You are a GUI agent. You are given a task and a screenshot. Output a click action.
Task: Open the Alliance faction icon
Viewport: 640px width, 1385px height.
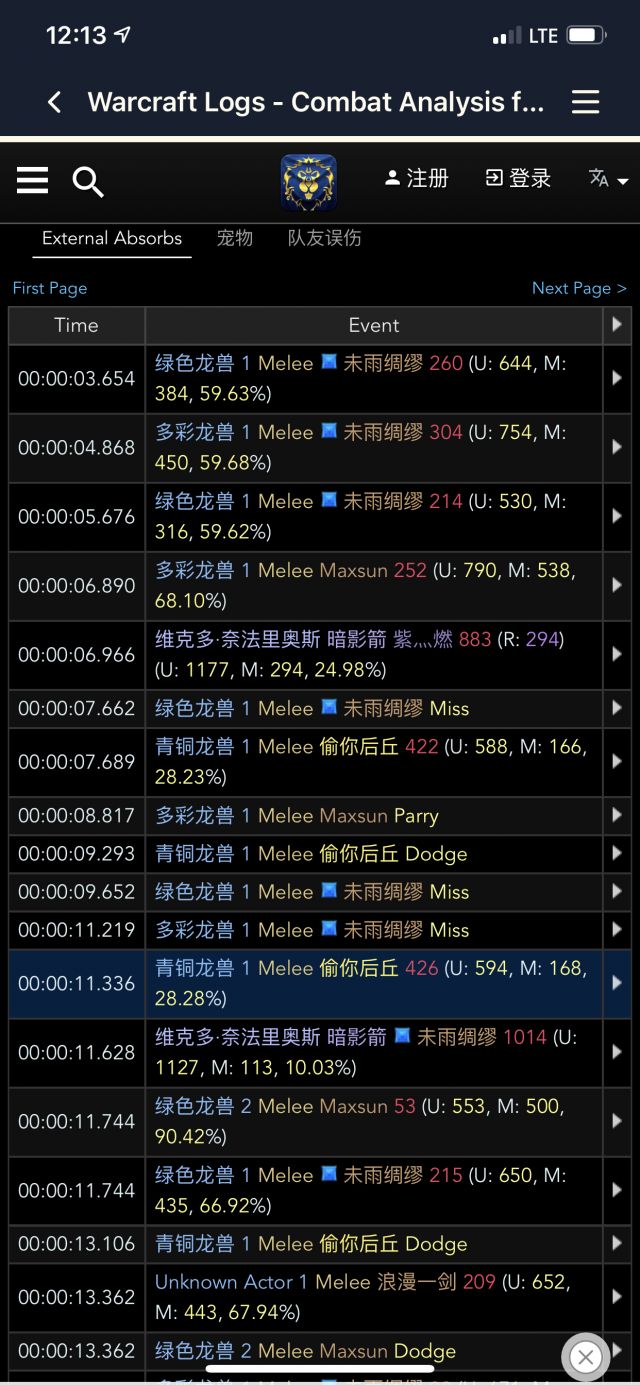(308, 181)
